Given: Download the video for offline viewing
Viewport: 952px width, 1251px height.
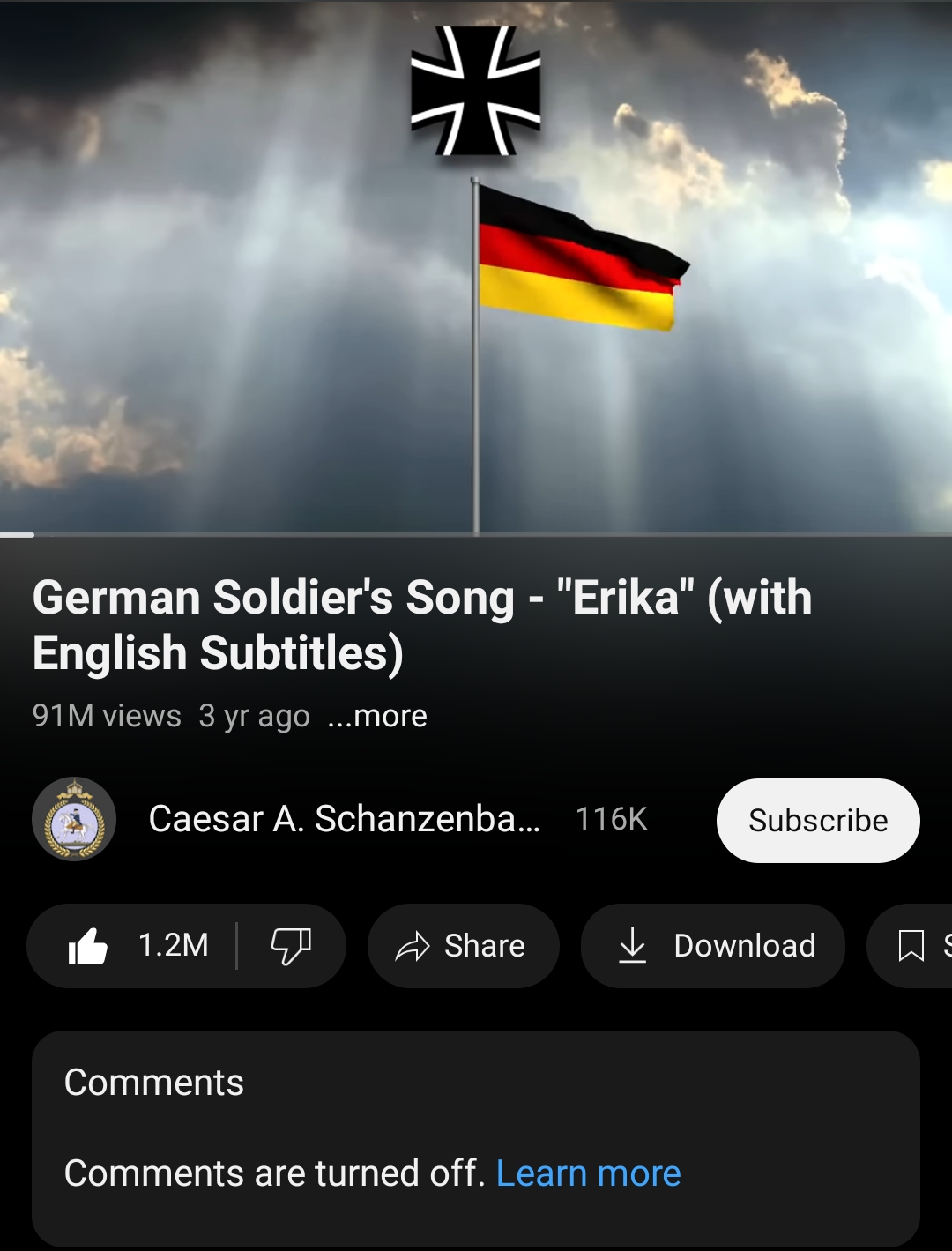Looking at the screenshot, I should tap(712, 946).
